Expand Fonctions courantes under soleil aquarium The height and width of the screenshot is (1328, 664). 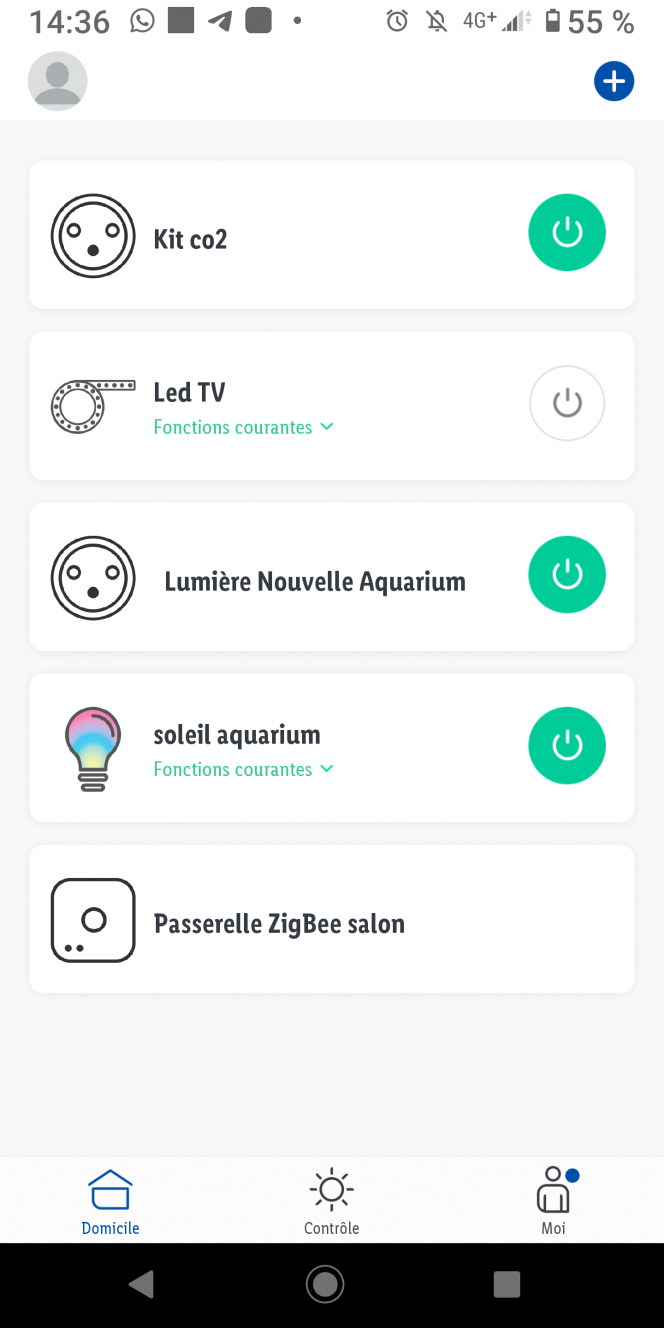[243, 769]
